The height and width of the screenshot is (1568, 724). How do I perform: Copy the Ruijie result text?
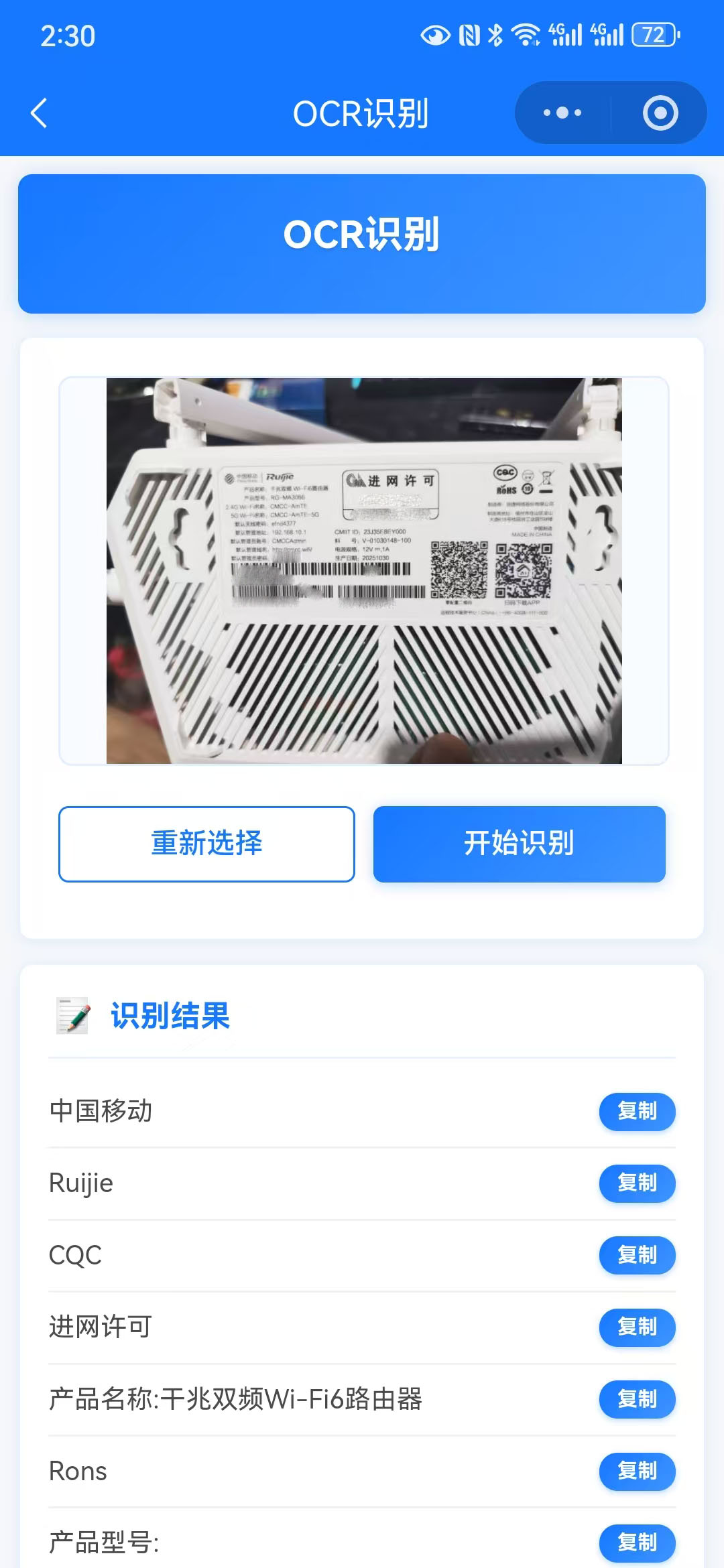(x=637, y=1183)
